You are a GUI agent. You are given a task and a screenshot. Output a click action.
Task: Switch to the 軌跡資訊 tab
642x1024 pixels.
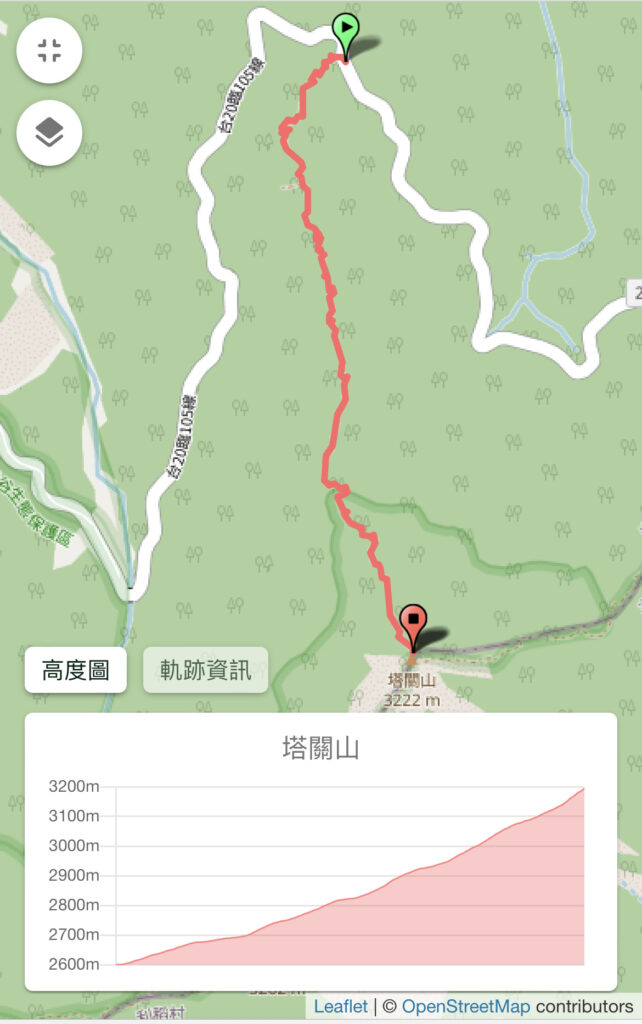[205, 670]
